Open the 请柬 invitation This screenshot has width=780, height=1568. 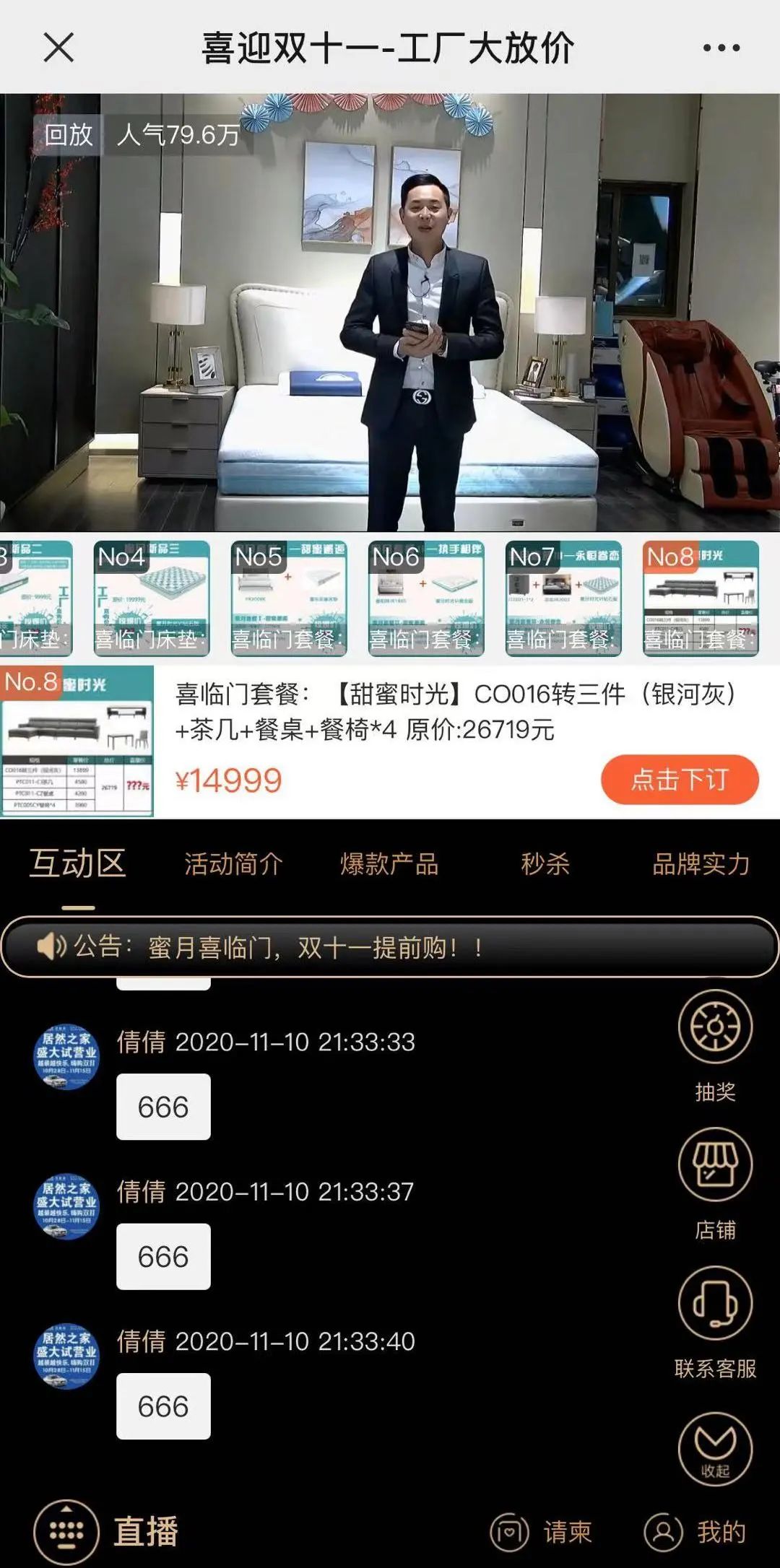point(542,1531)
